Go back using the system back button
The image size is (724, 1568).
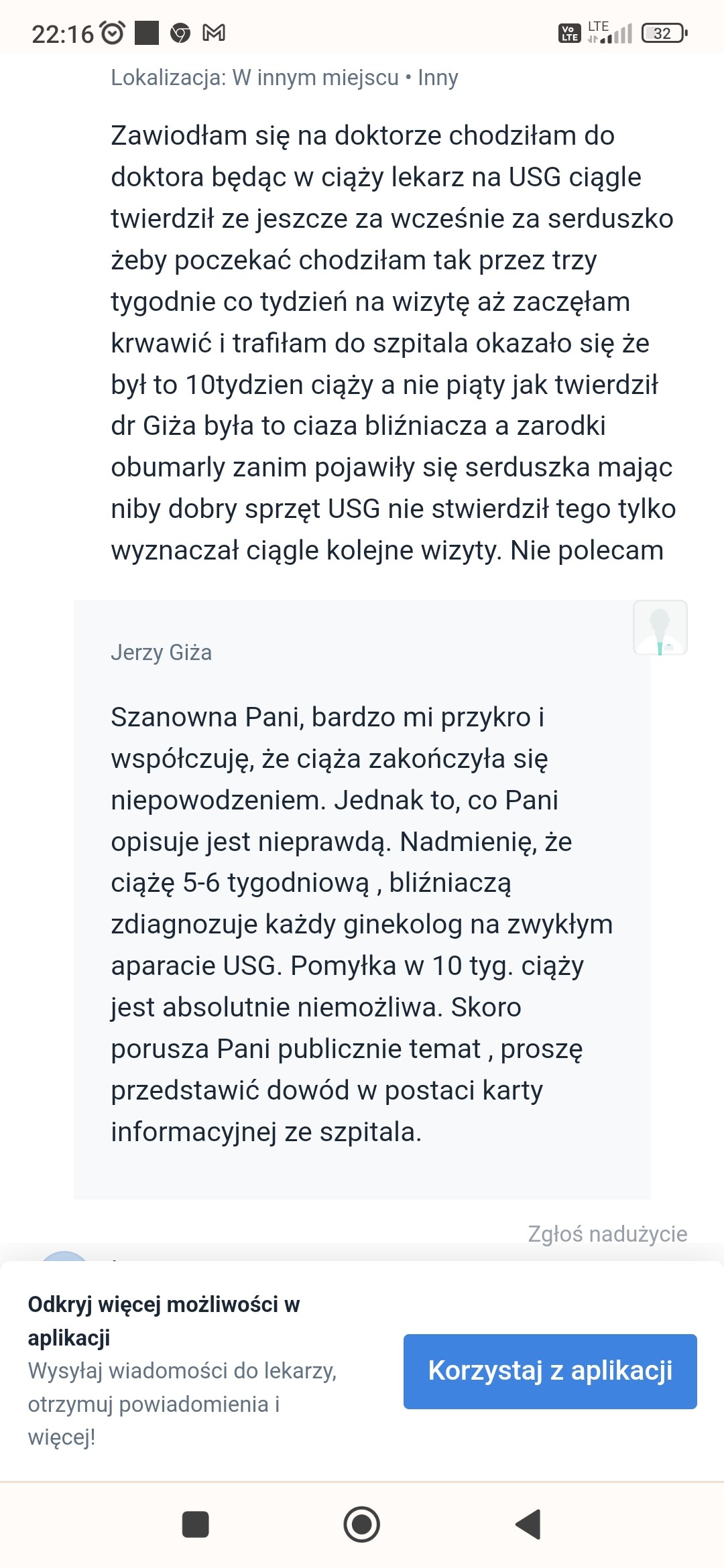pos(528,1524)
